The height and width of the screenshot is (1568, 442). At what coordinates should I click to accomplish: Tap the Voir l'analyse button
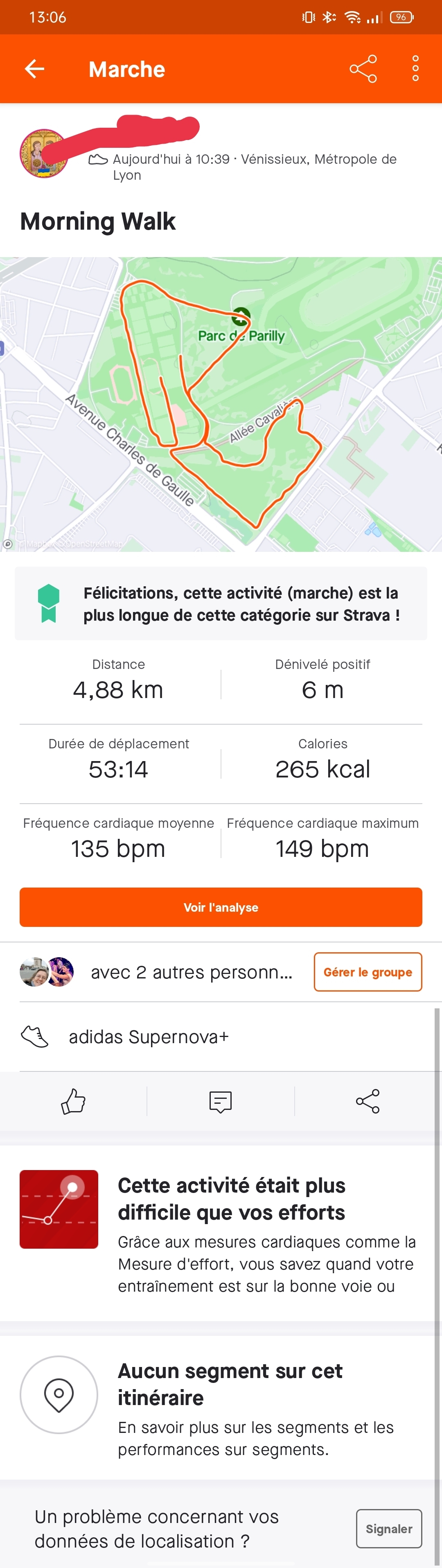(x=221, y=907)
